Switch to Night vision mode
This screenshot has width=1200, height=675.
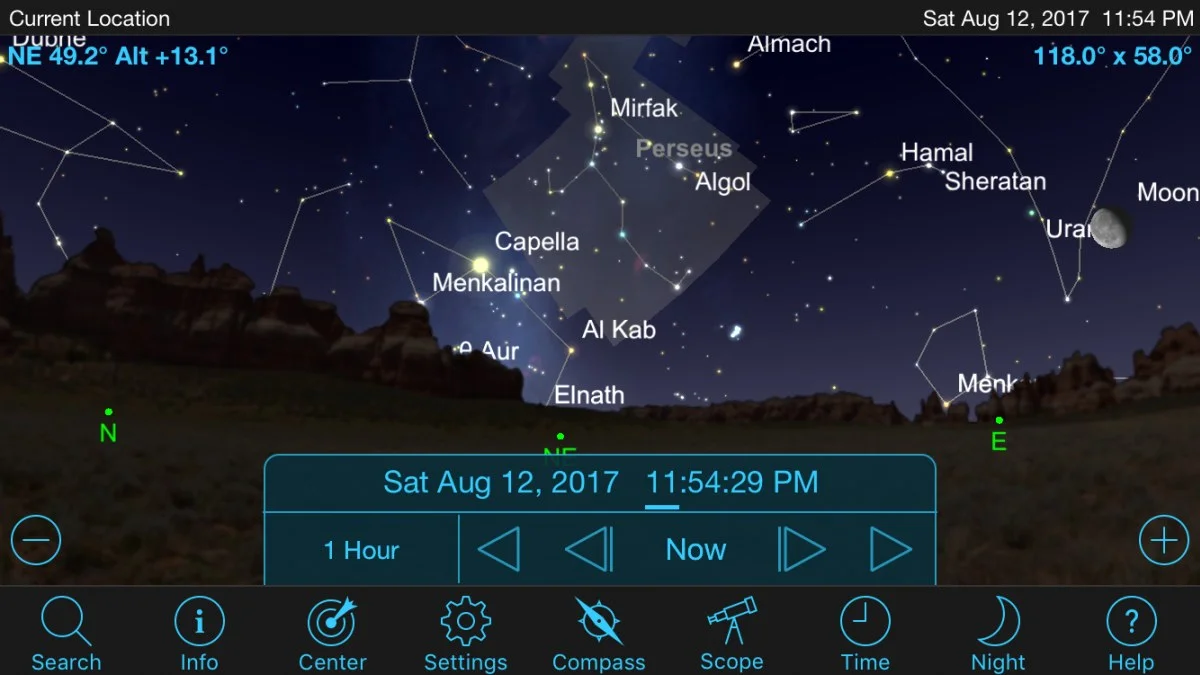[x=998, y=634]
